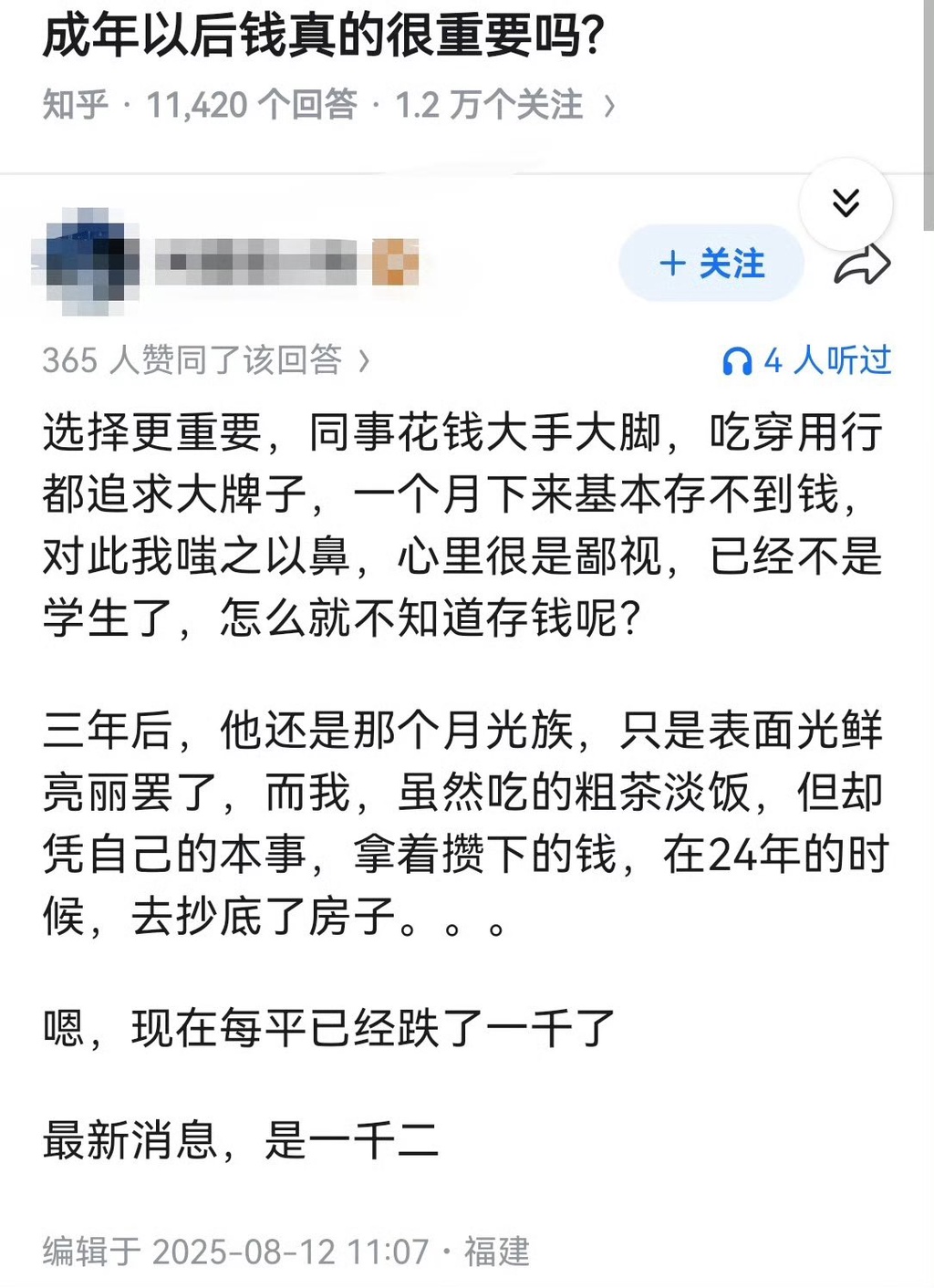934x1288 pixels.
Task: View who upvoted: 365 人赞同了该回答
Action: click(x=206, y=360)
